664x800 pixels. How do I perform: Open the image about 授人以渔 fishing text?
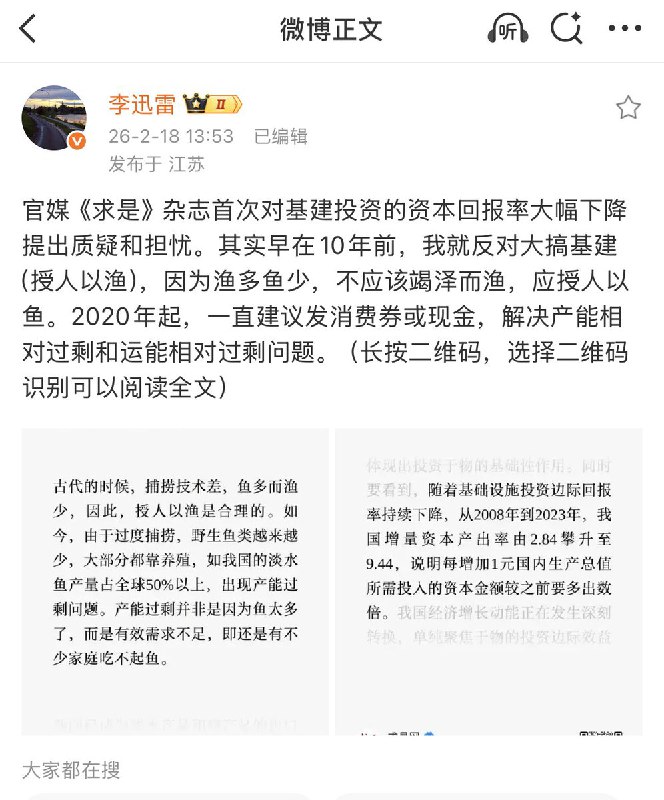pos(175,581)
